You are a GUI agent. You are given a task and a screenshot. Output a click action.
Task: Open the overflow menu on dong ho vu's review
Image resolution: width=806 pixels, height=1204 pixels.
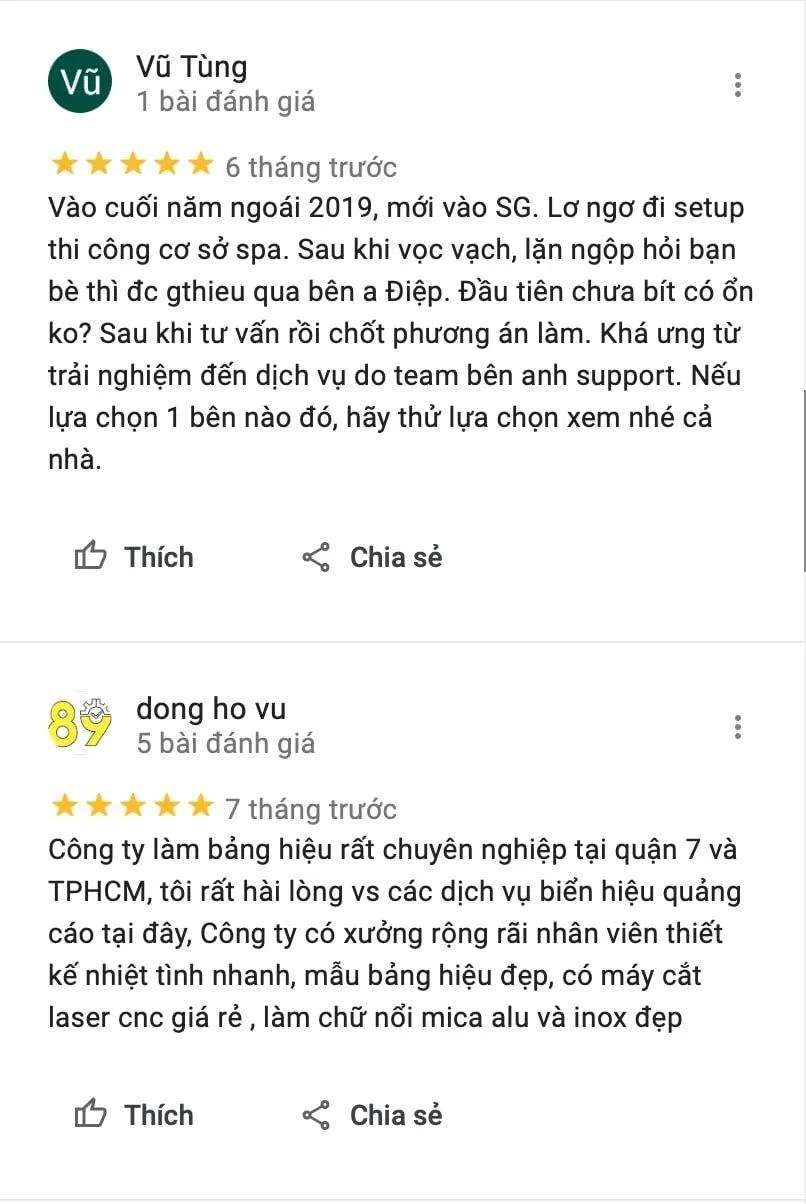pyautogui.click(x=738, y=725)
